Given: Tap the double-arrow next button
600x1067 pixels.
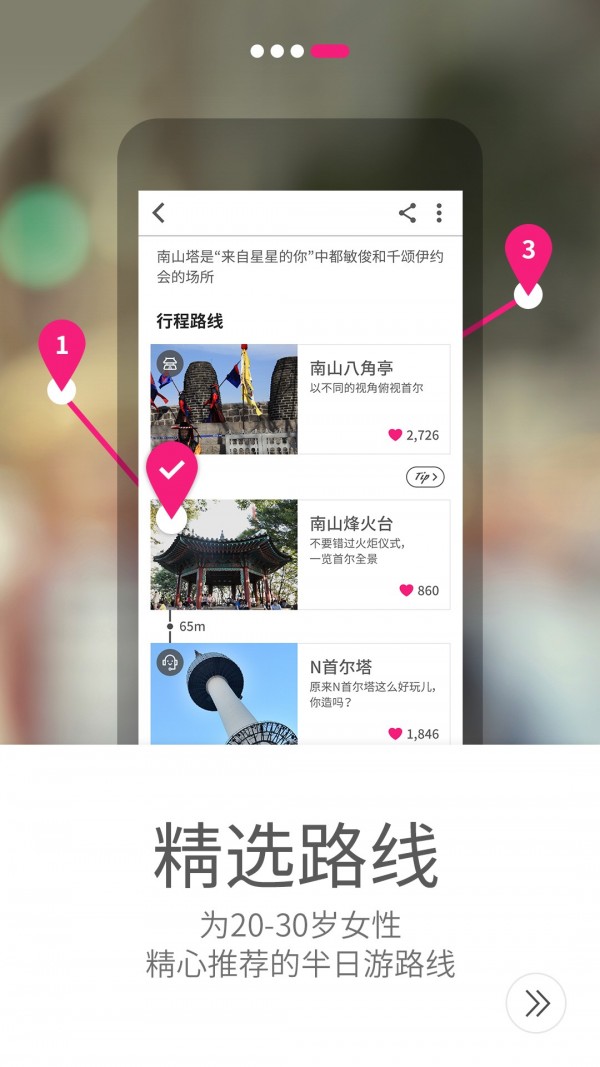Looking at the screenshot, I should [536, 1003].
